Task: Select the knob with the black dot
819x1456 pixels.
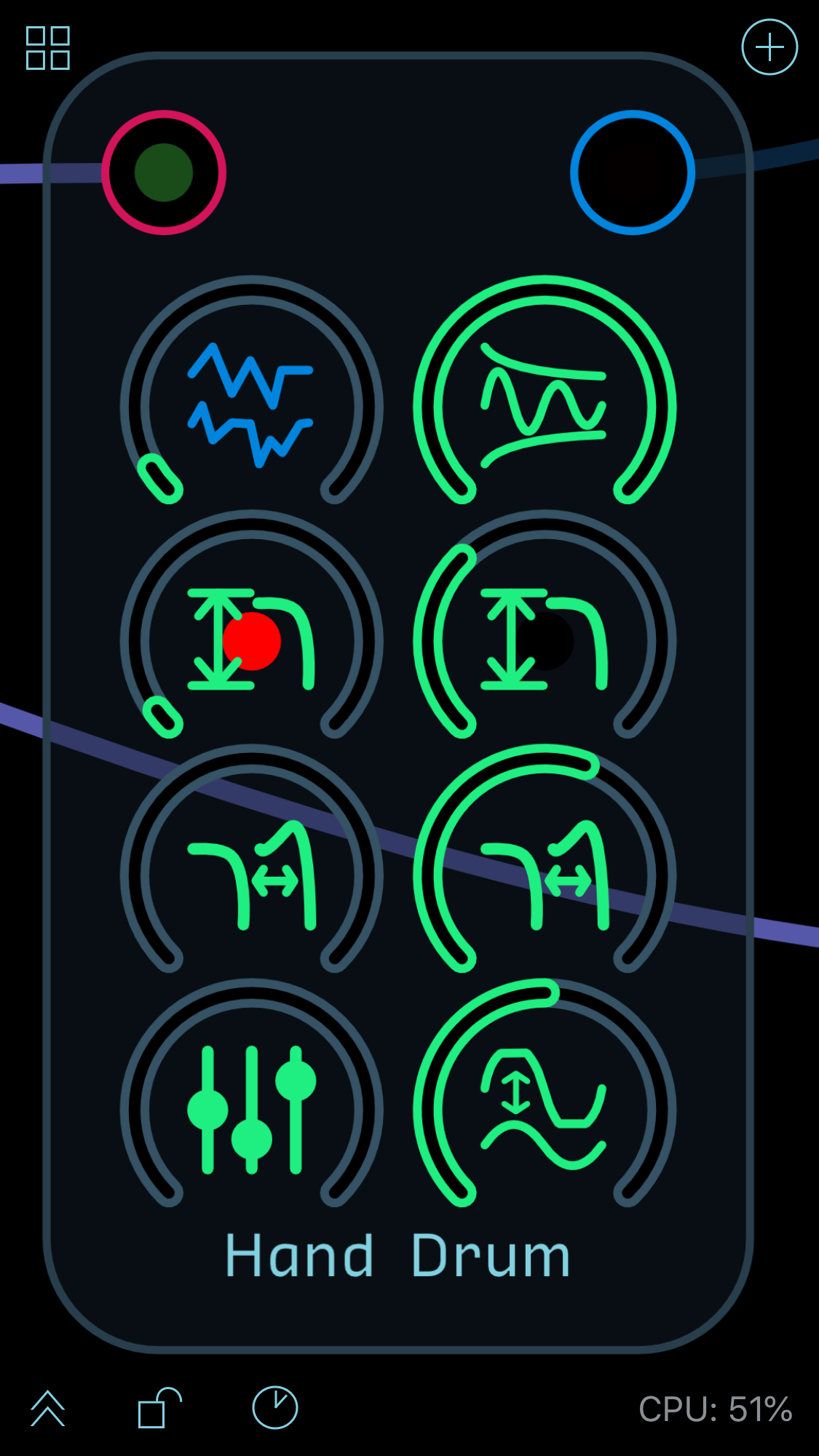Action: tap(545, 624)
